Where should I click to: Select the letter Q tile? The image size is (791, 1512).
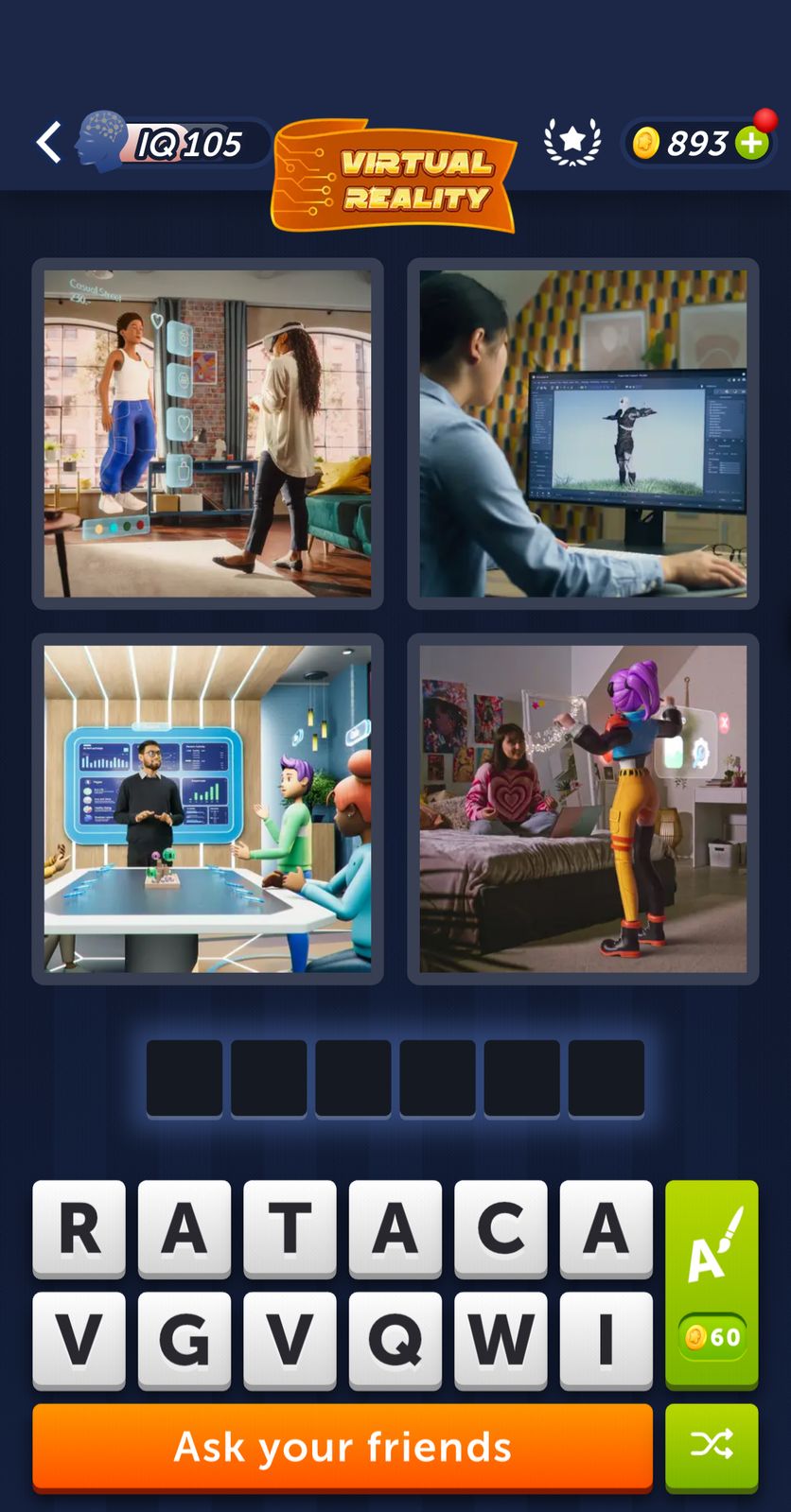[x=395, y=1339]
